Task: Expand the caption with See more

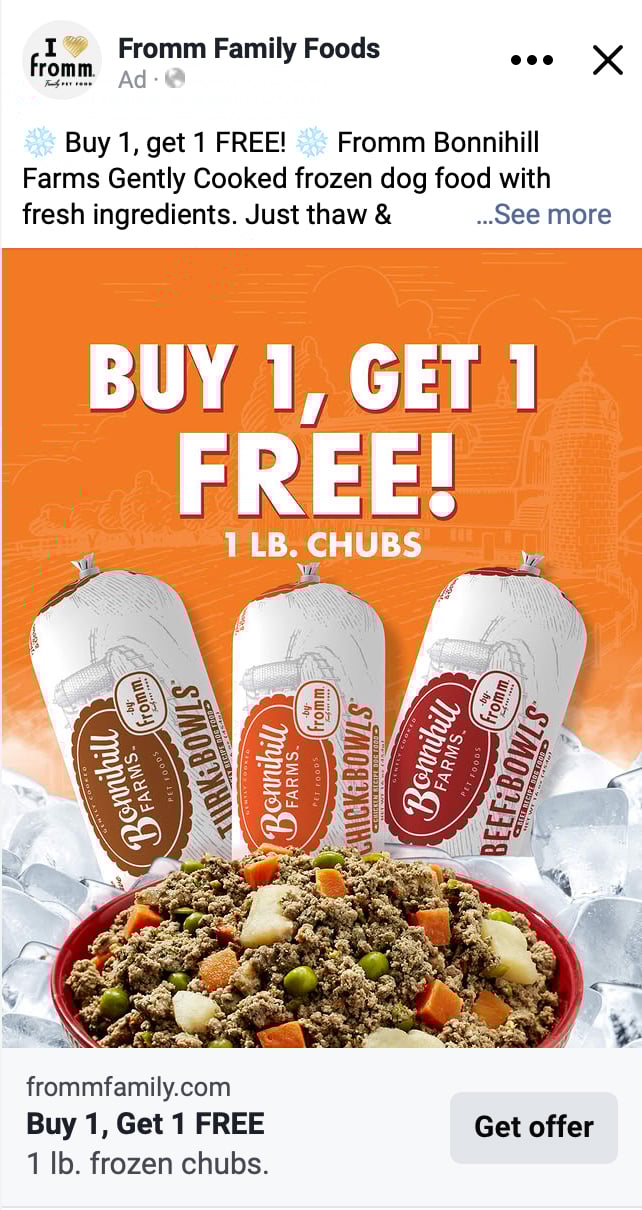Action: point(544,214)
